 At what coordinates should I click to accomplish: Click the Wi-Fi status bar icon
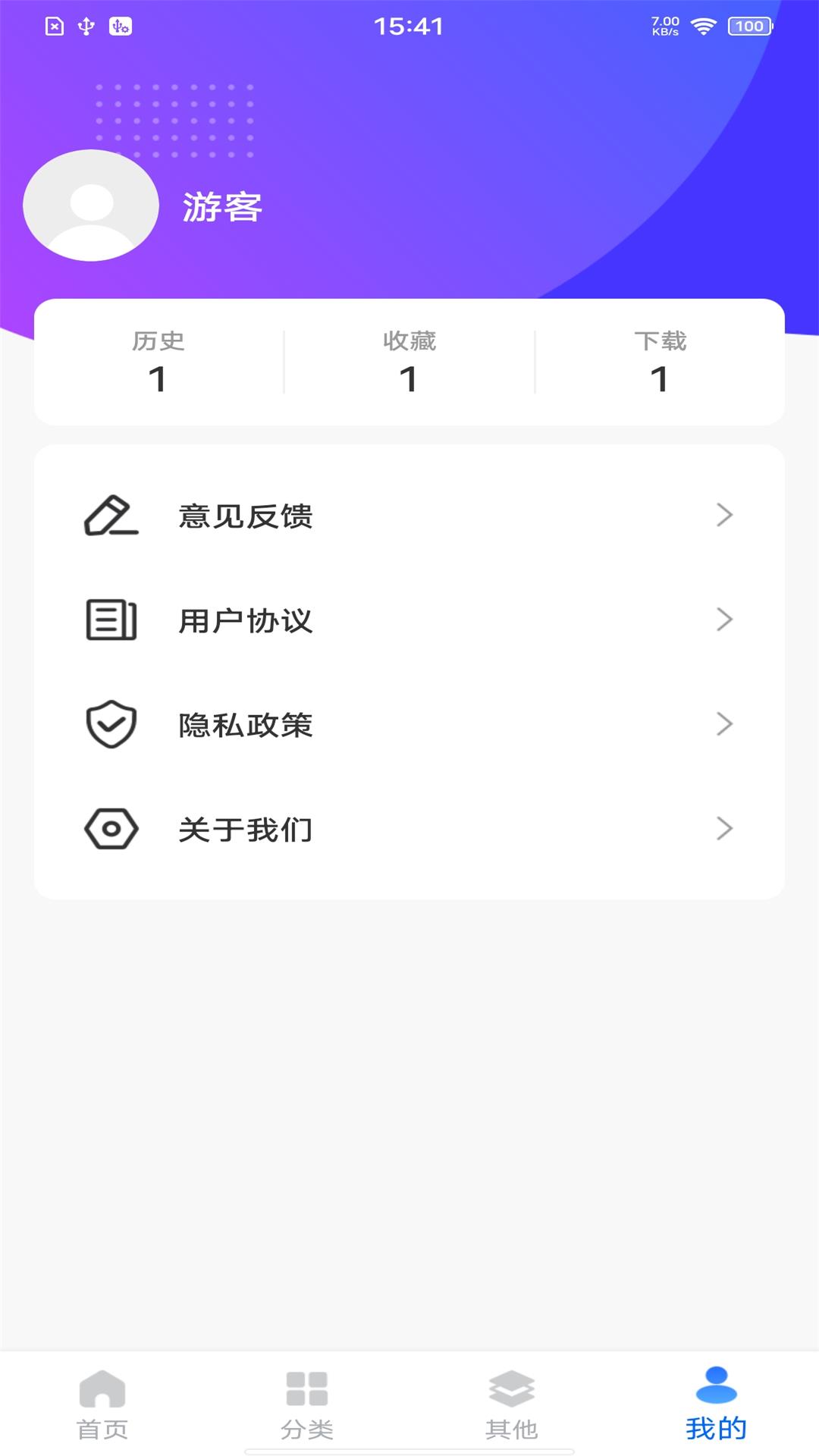pos(702,25)
